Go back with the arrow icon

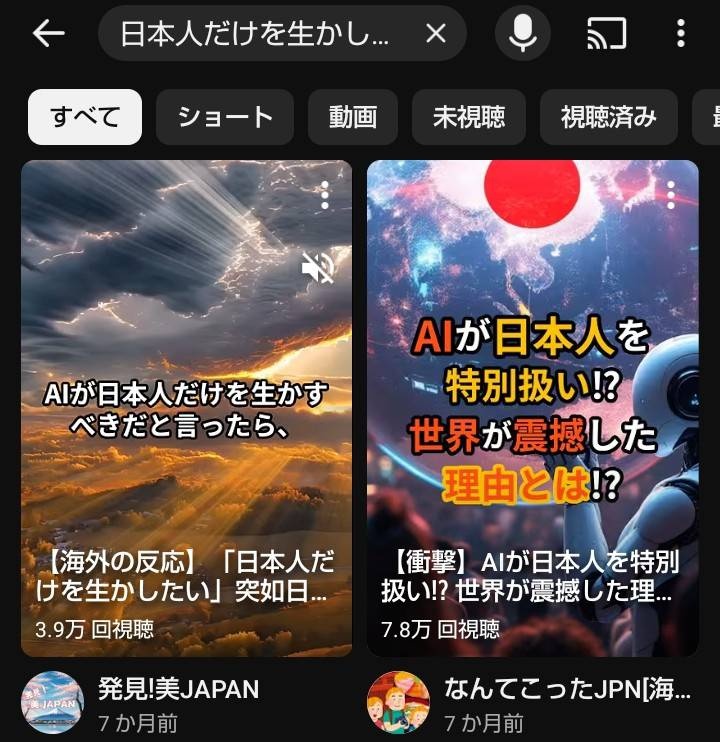(48, 34)
